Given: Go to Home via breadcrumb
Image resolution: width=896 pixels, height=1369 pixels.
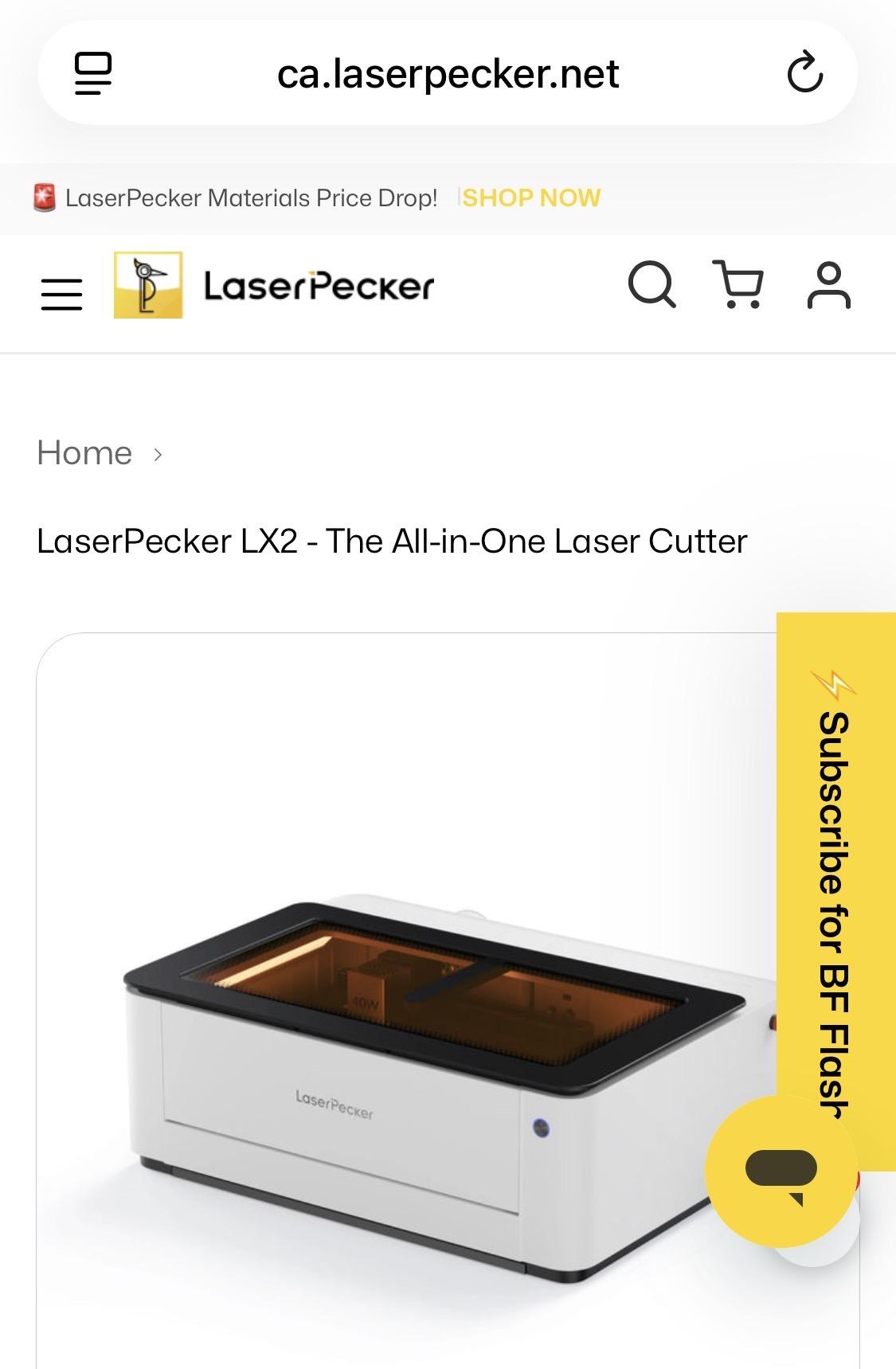Looking at the screenshot, I should 84,453.
